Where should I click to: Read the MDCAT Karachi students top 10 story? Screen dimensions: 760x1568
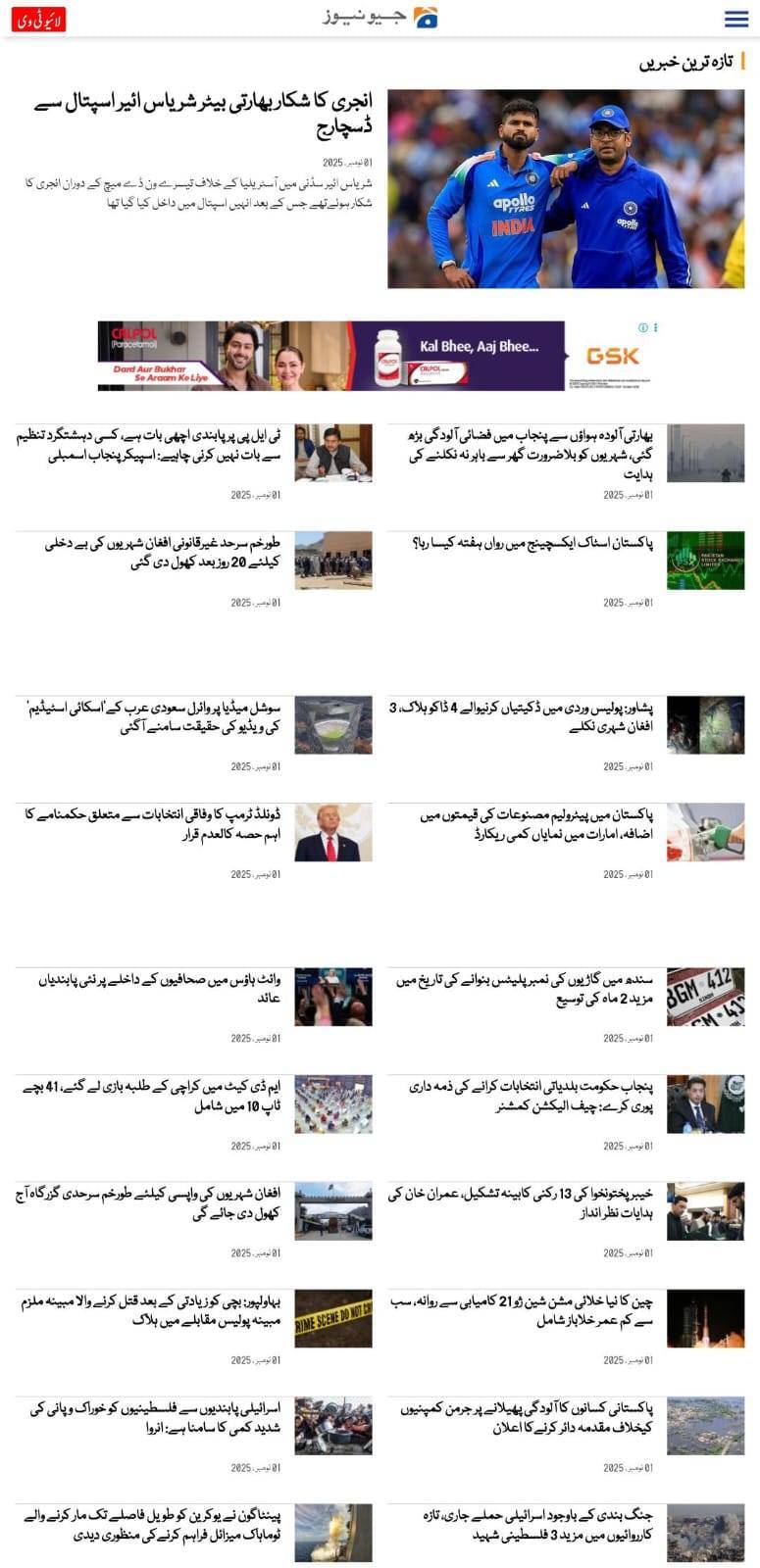pyautogui.click(x=157, y=1097)
